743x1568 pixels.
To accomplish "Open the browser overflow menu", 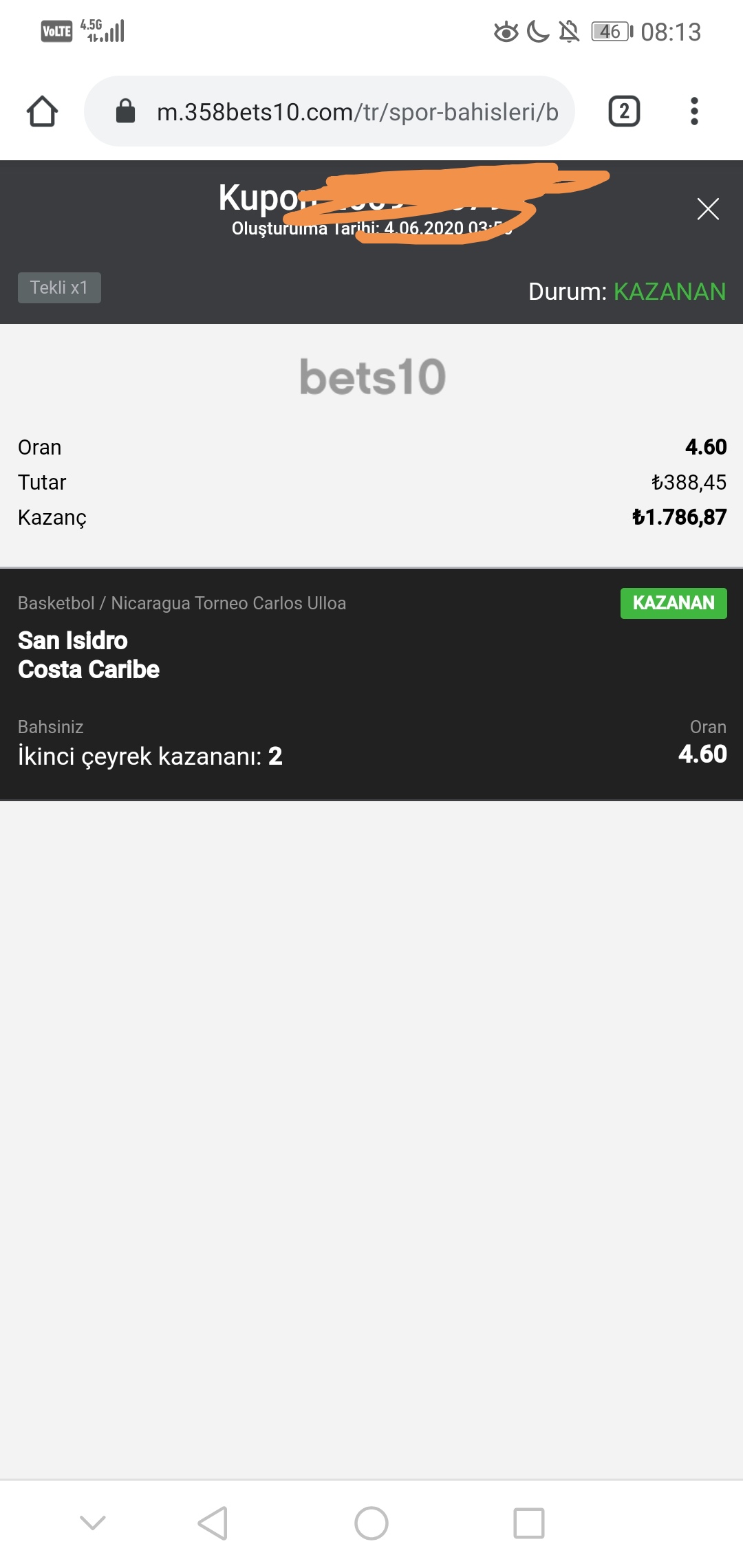I will [694, 111].
